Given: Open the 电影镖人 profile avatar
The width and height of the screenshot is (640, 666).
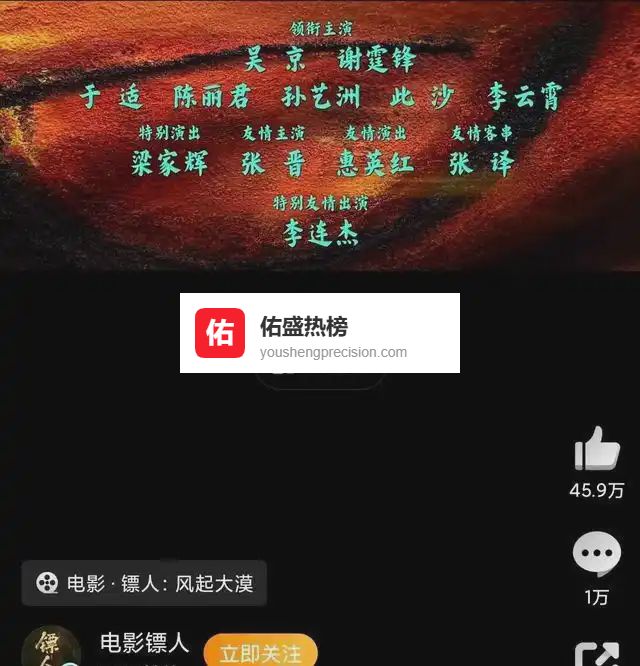Looking at the screenshot, I should click(51, 648).
